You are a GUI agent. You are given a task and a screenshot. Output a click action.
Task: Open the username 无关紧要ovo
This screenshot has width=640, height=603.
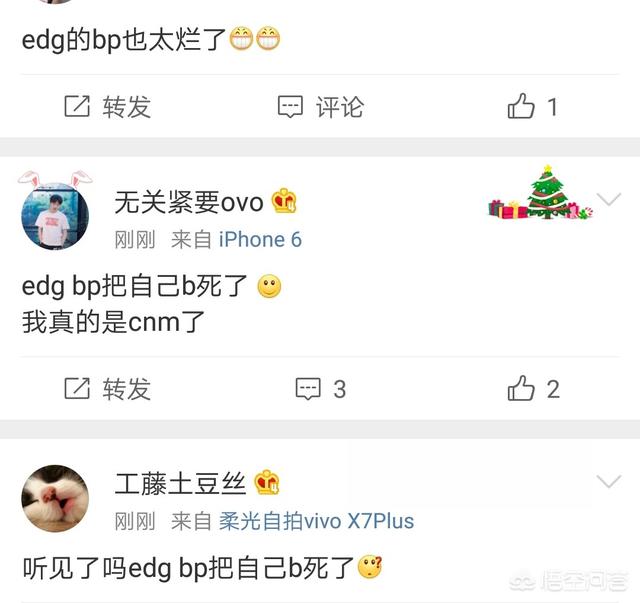point(188,203)
